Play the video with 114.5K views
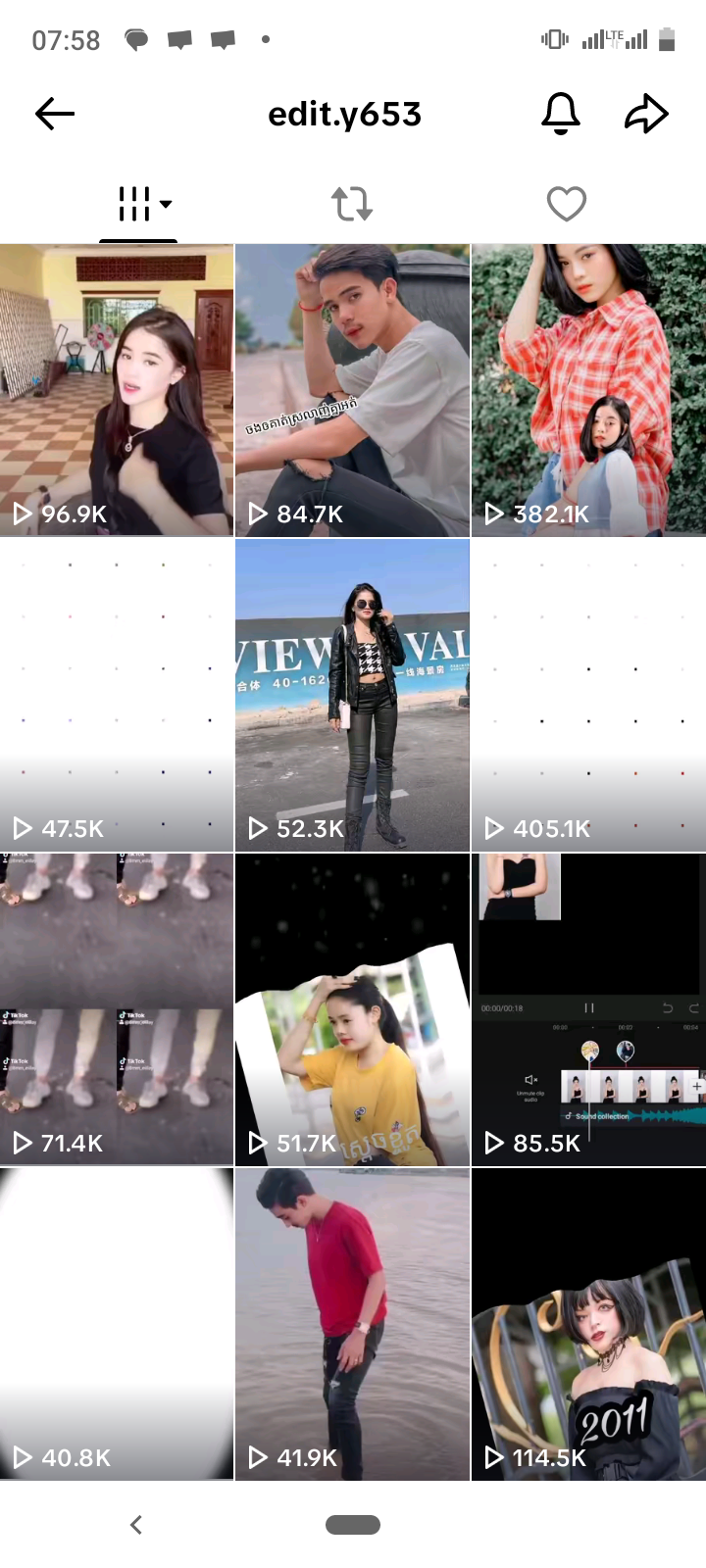Image resolution: width=706 pixels, height=1568 pixels. [588, 1323]
